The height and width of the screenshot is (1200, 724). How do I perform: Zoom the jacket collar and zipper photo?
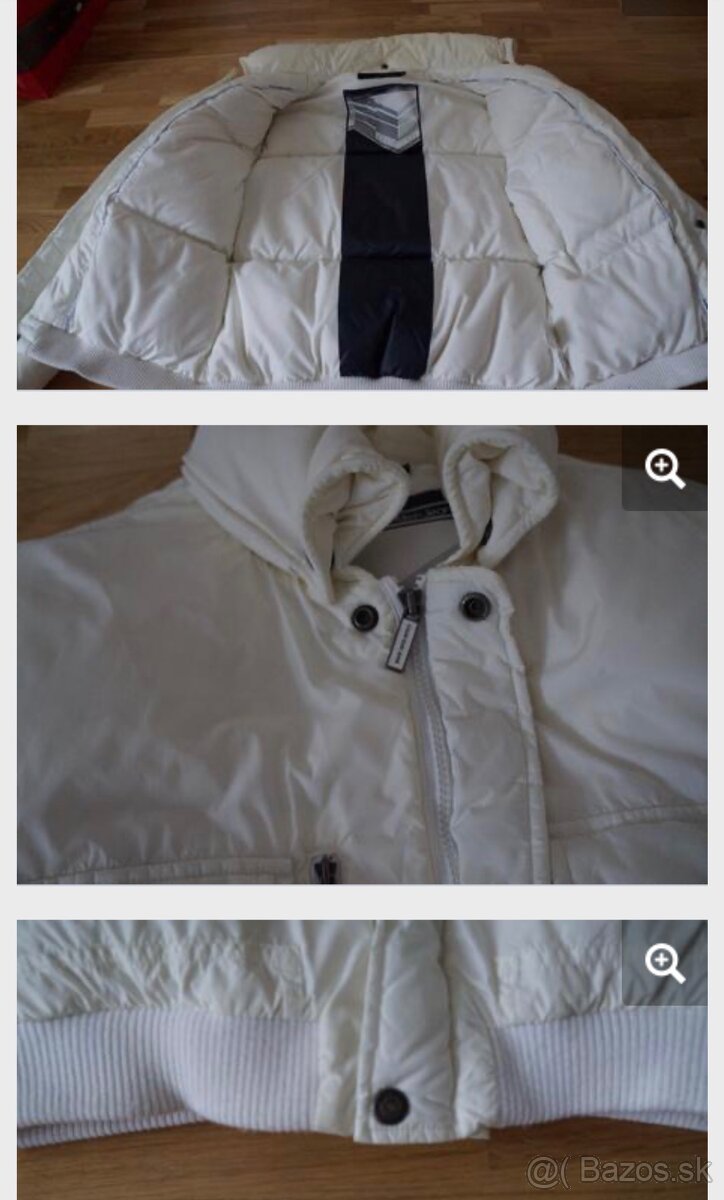click(x=664, y=468)
